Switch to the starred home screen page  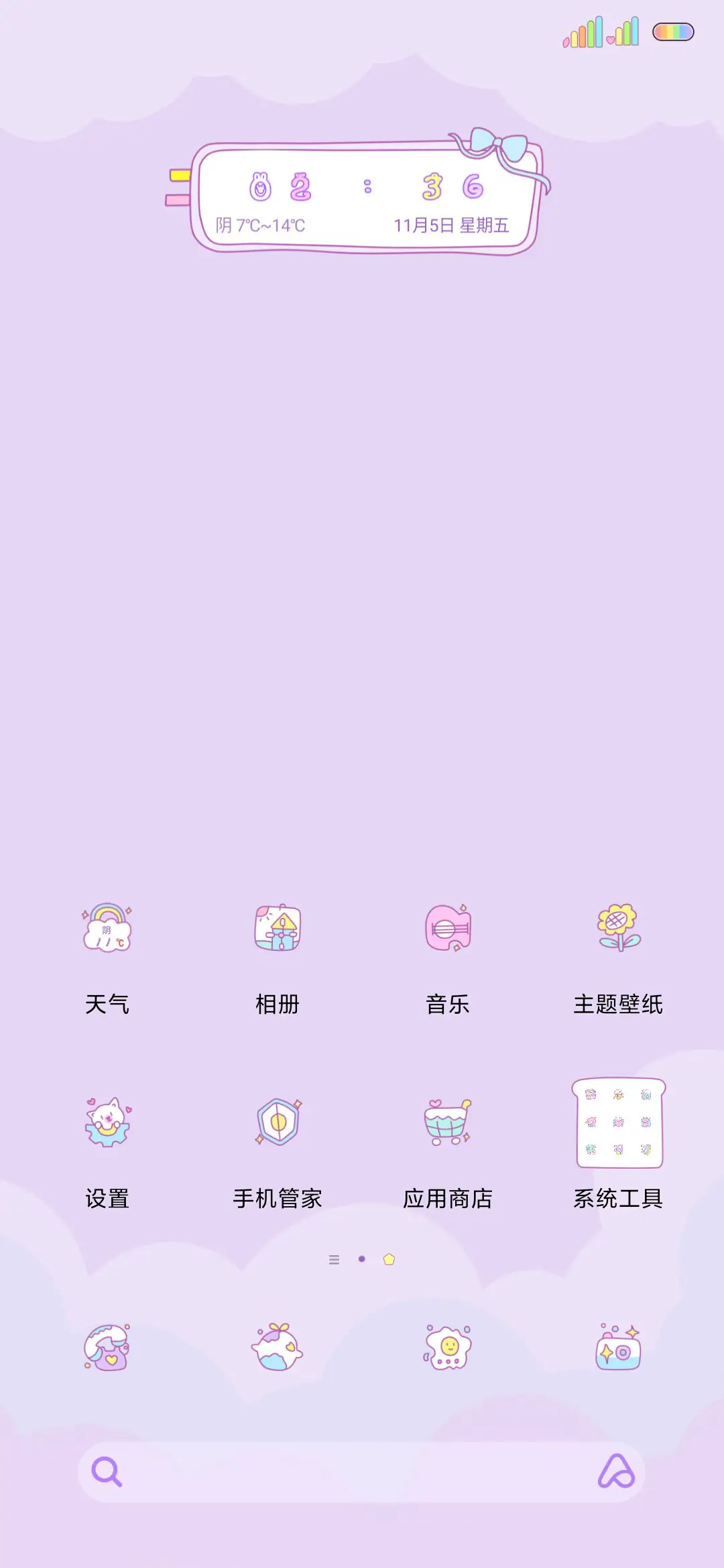[x=387, y=1259]
